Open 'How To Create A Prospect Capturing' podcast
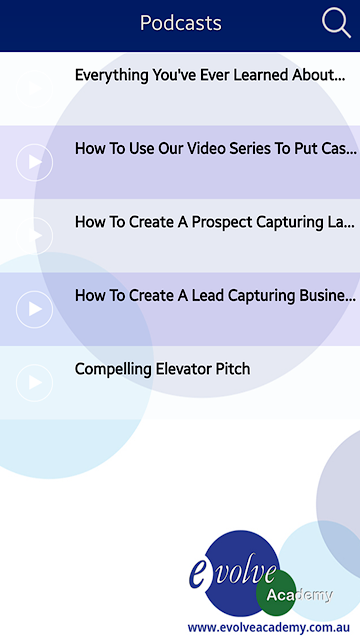This screenshot has width=360, height=640. pyautogui.click(x=180, y=236)
